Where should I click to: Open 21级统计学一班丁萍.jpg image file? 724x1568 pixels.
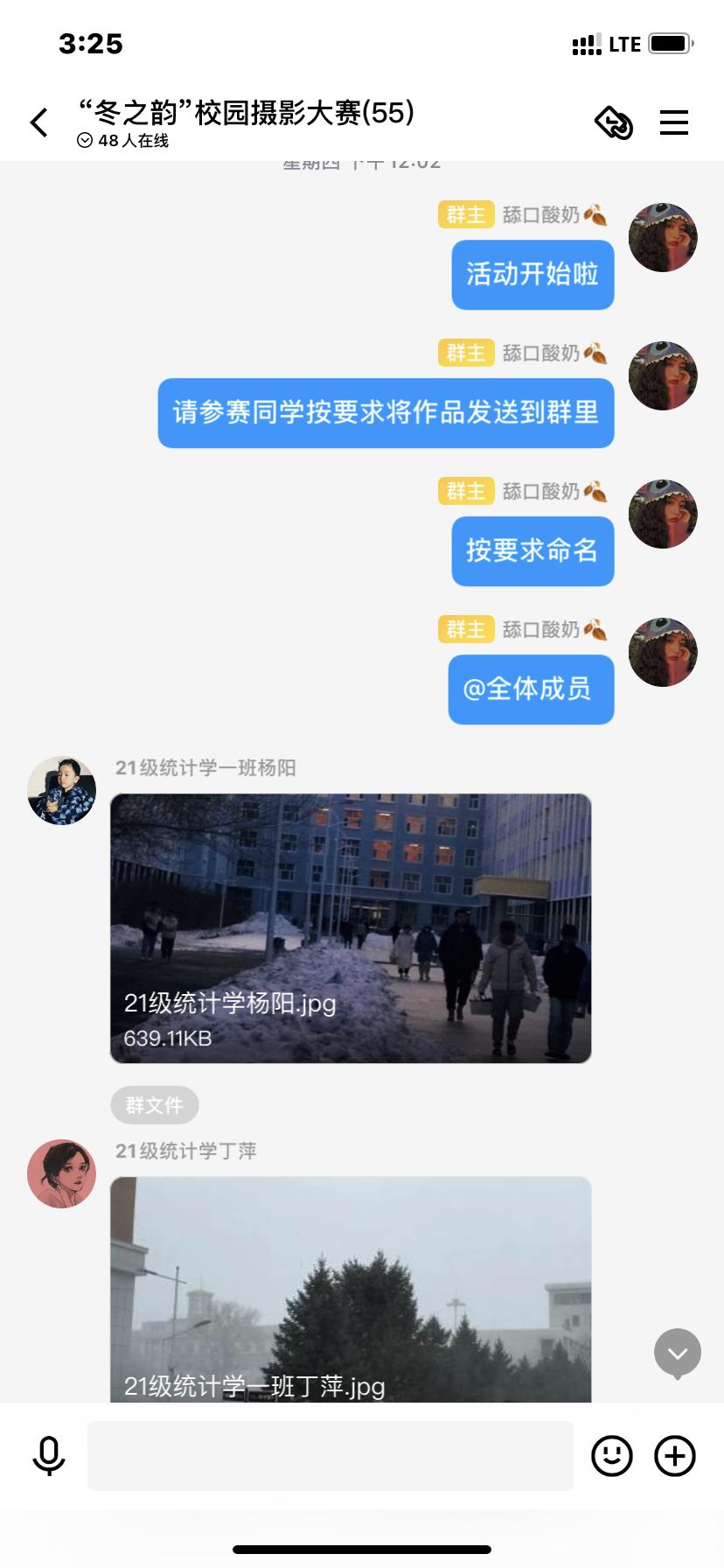(x=351, y=1290)
